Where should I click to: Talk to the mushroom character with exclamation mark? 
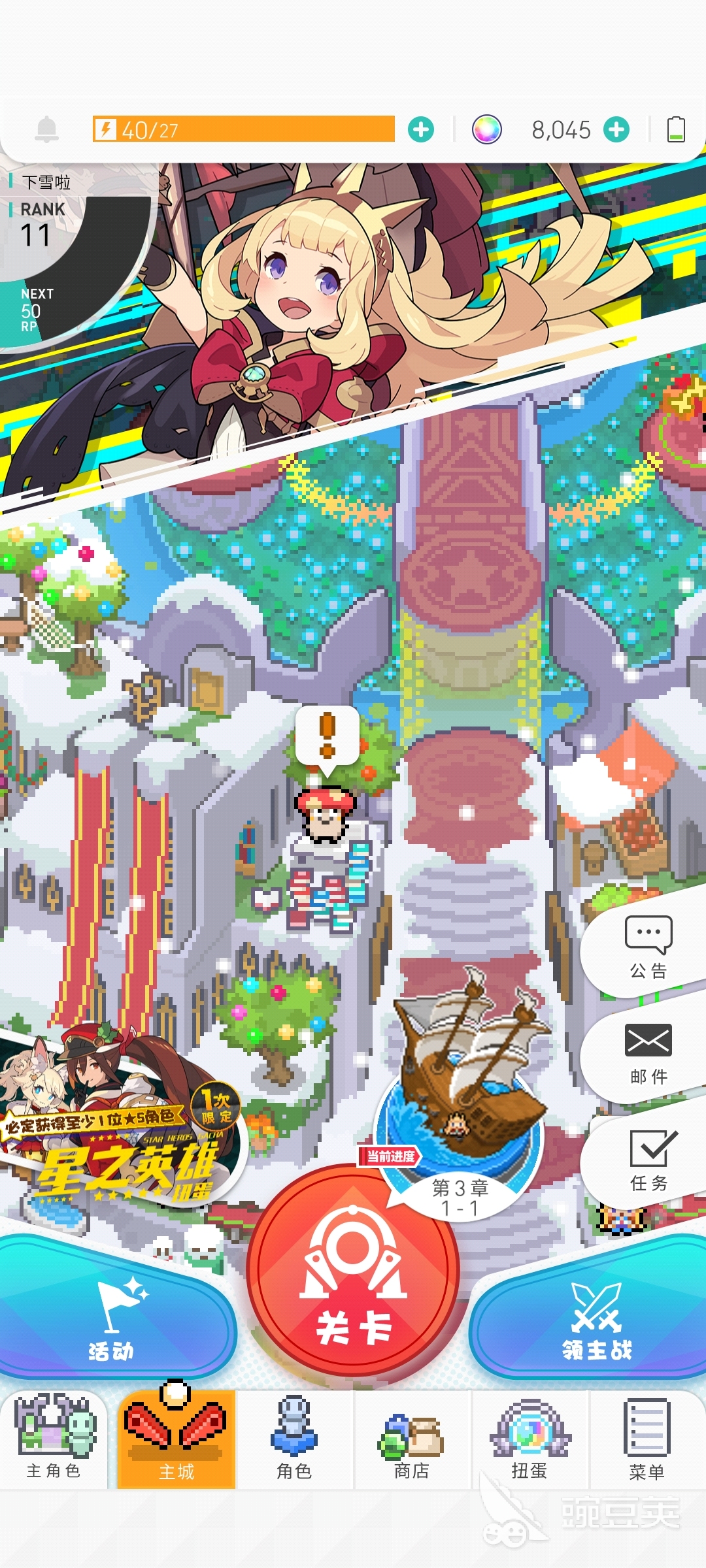click(x=325, y=813)
